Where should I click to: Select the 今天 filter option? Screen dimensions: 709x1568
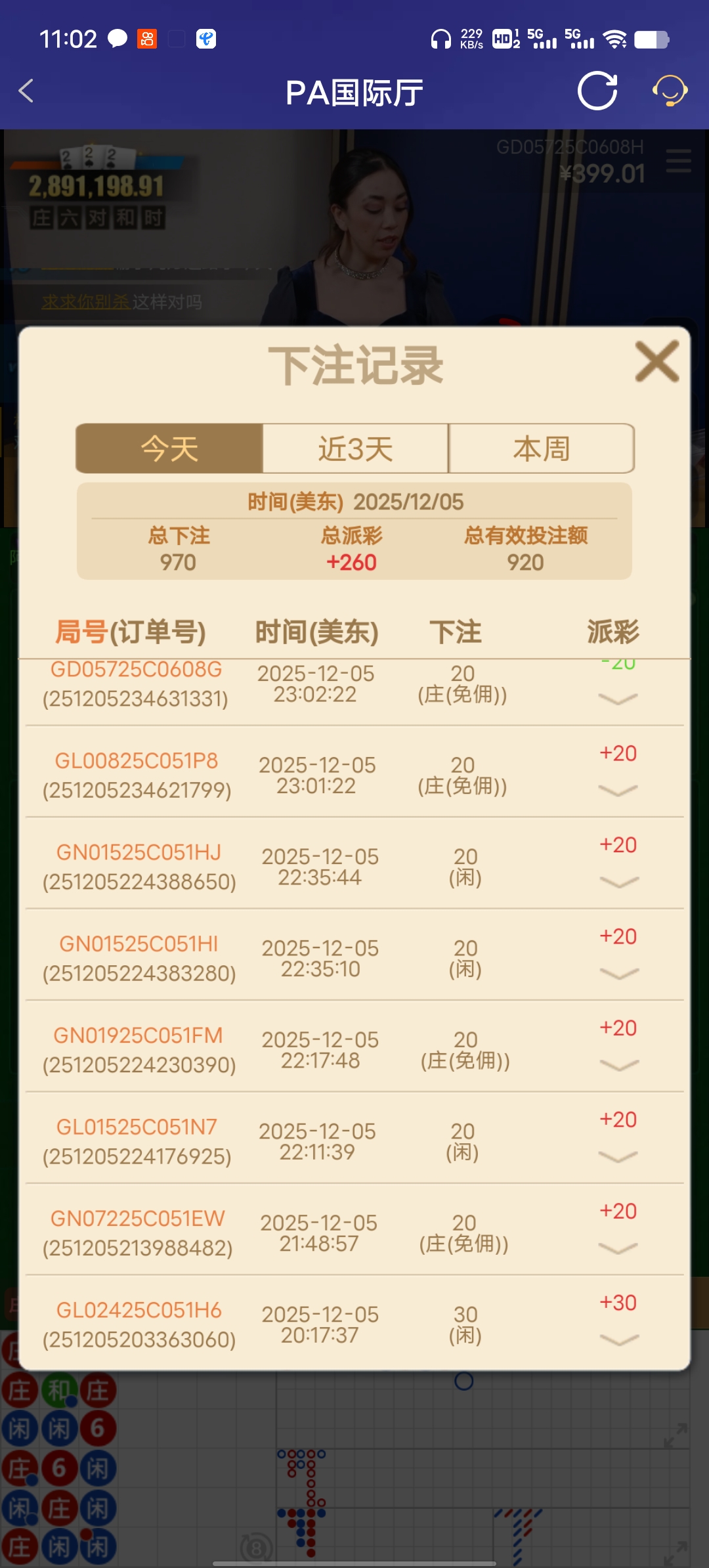point(169,448)
